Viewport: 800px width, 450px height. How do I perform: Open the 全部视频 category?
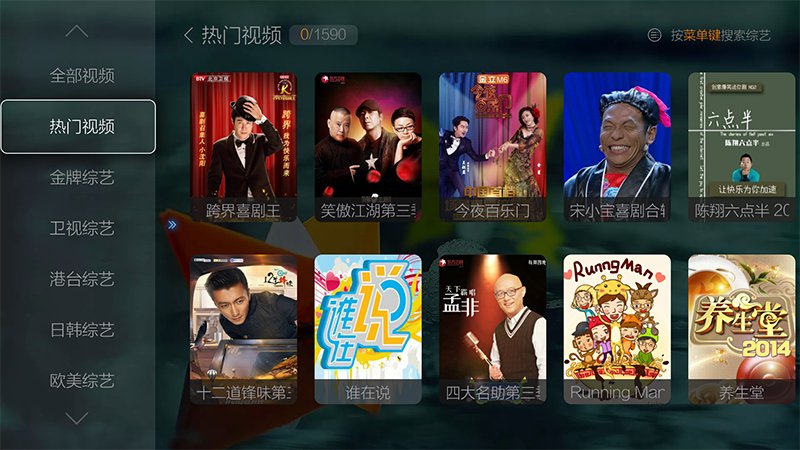[82, 75]
